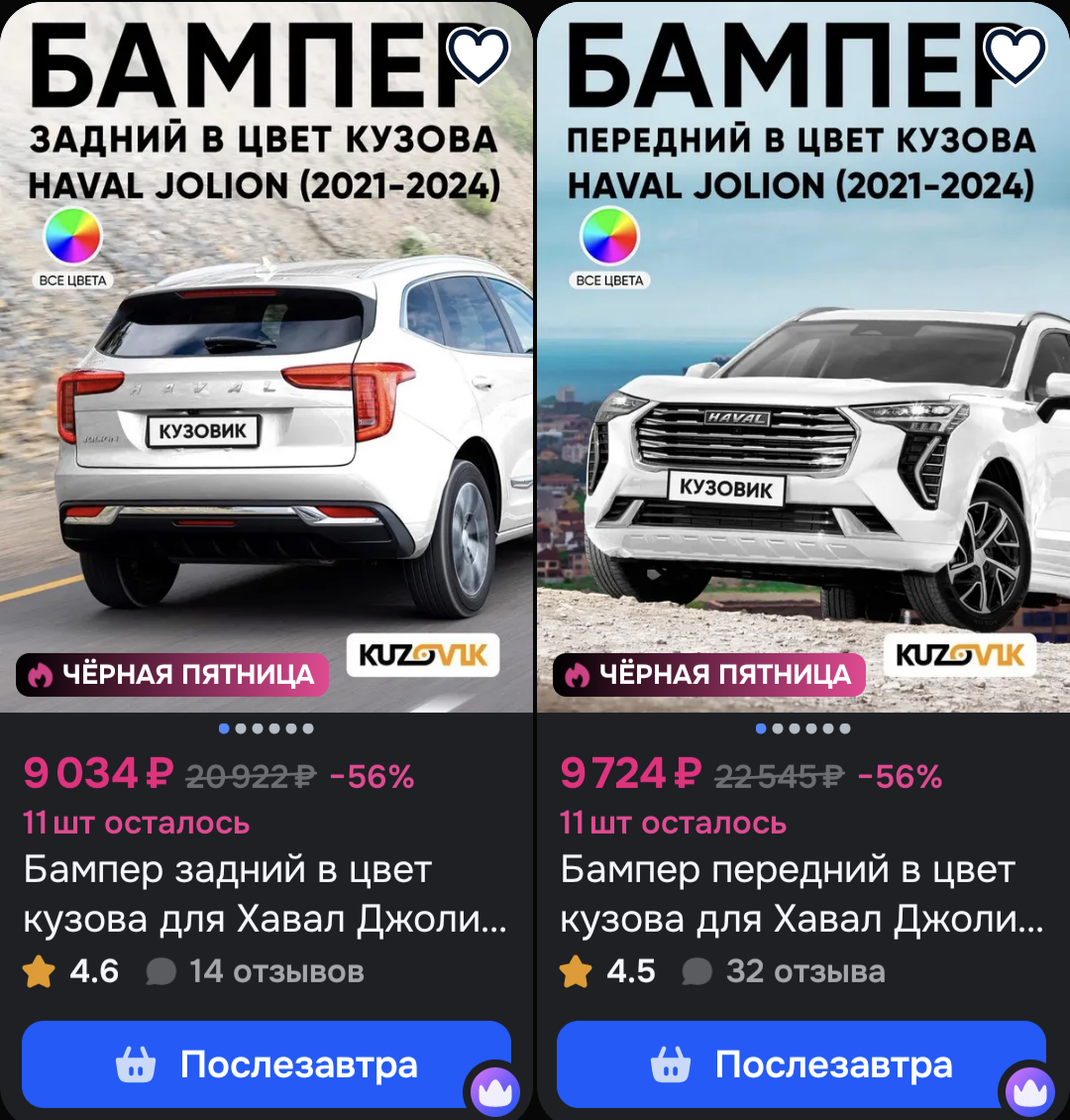Add front bumper listing to favorites
This screenshot has height=1120, width=1070.
[1015, 55]
